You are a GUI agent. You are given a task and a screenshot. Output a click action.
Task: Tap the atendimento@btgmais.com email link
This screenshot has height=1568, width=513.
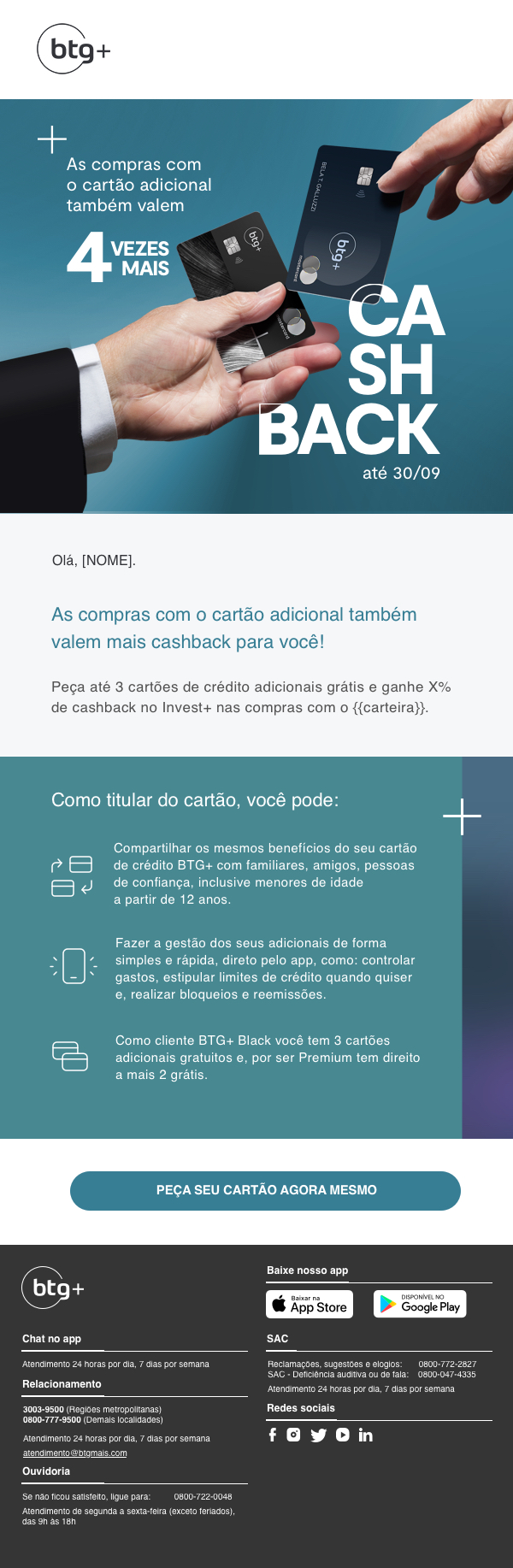click(74, 1453)
